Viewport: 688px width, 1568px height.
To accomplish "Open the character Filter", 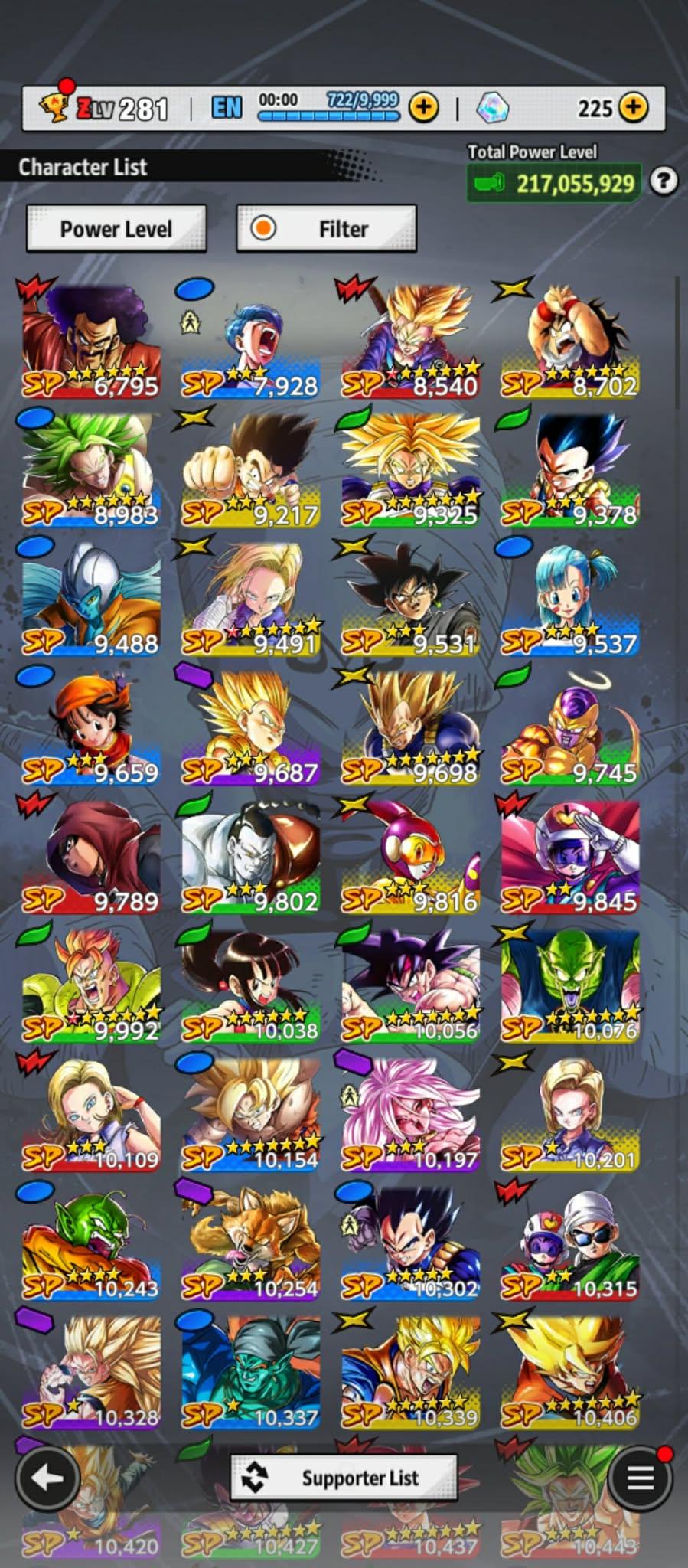I will (x=327, y=228).
